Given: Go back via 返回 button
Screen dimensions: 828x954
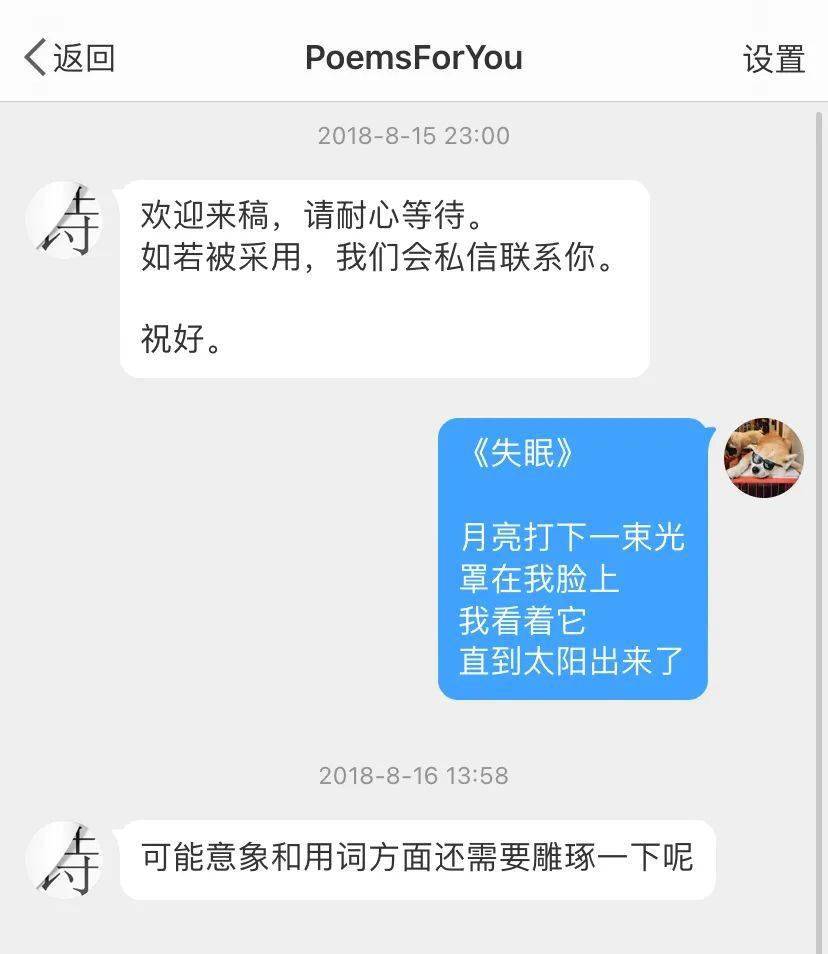Looking at the screenshot, I should pos(70,58).
